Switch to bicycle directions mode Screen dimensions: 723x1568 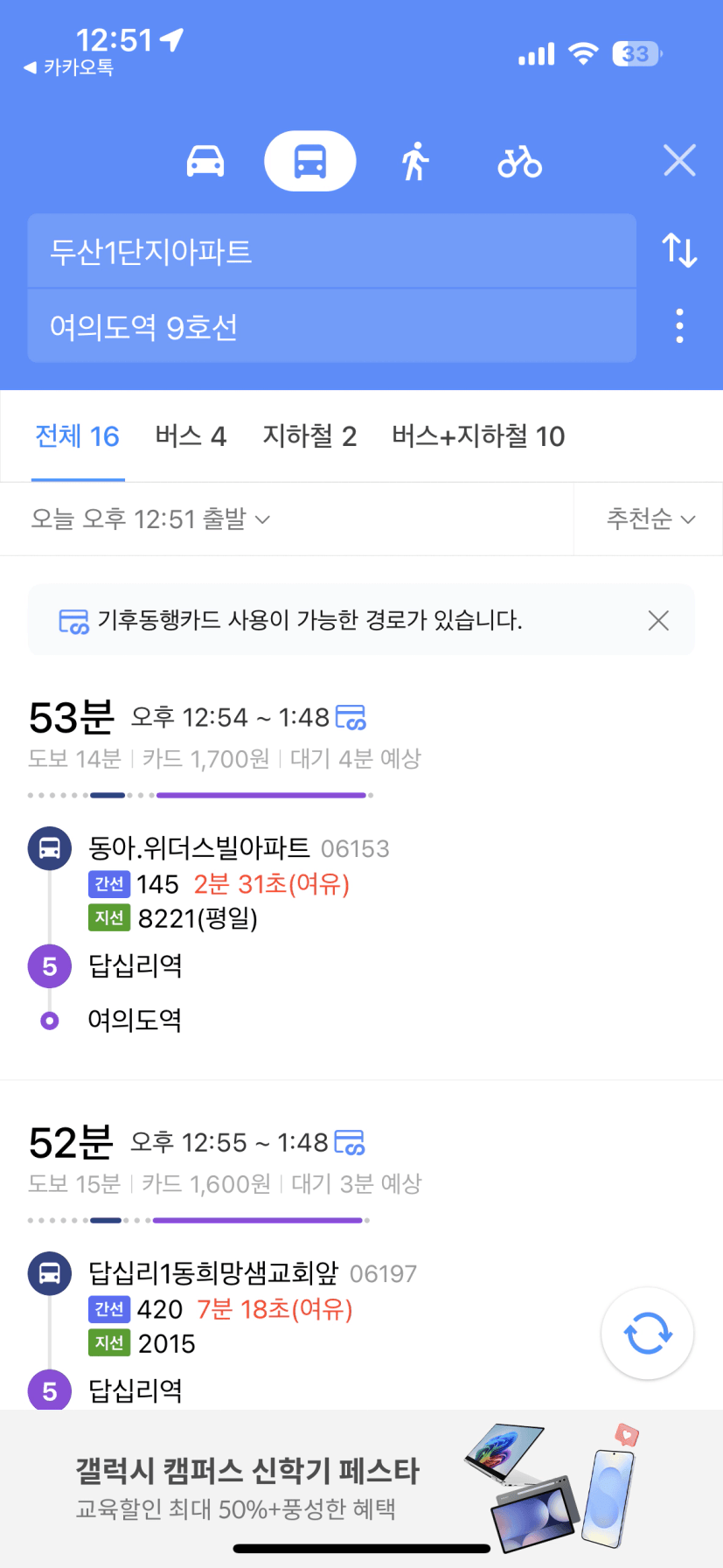pyautogui.click(x=519, y=162)
